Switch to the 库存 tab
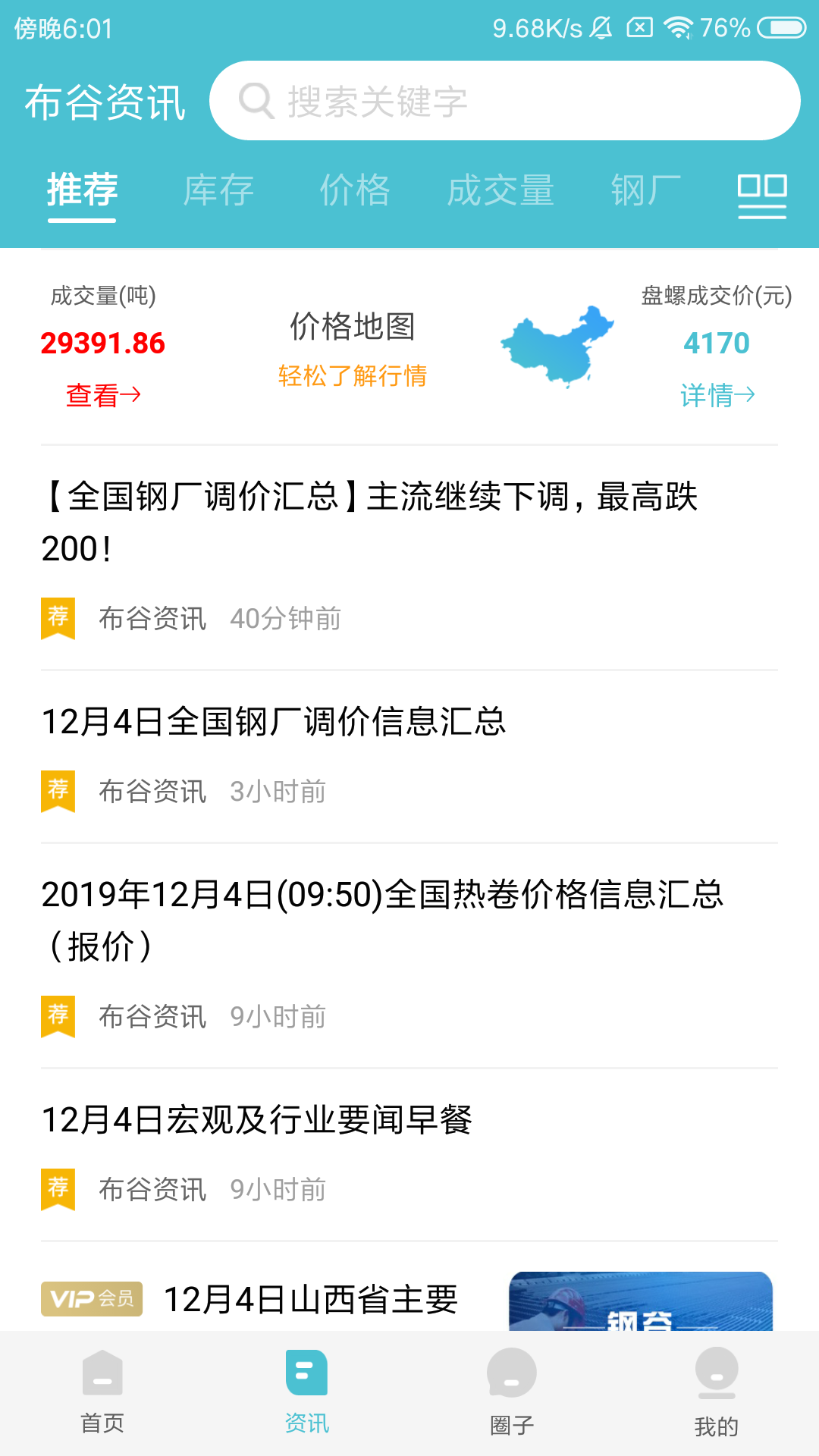Viewport: 819px width, 1456px height. (x=218, y=190)
